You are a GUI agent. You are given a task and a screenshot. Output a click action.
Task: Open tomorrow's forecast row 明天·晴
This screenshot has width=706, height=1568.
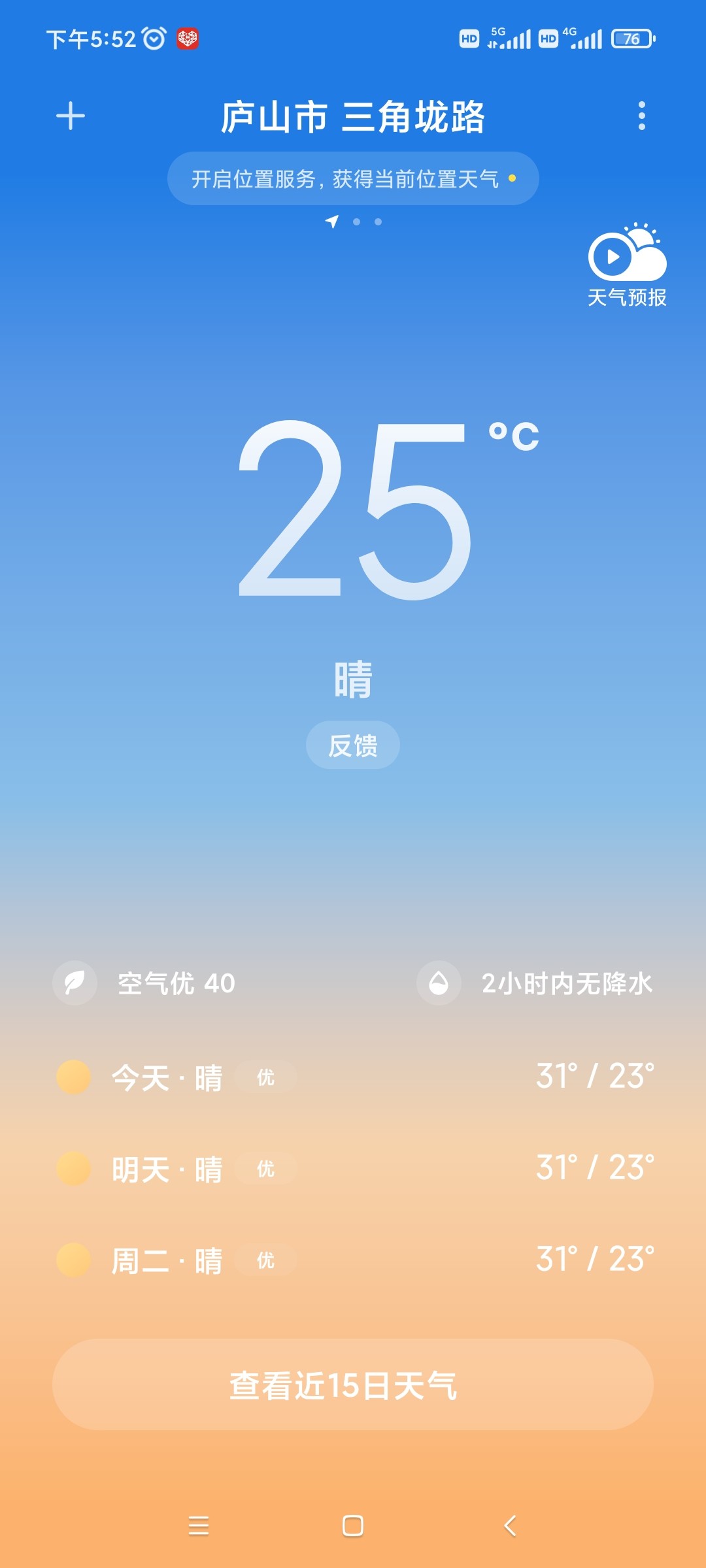pos(353,1169)
